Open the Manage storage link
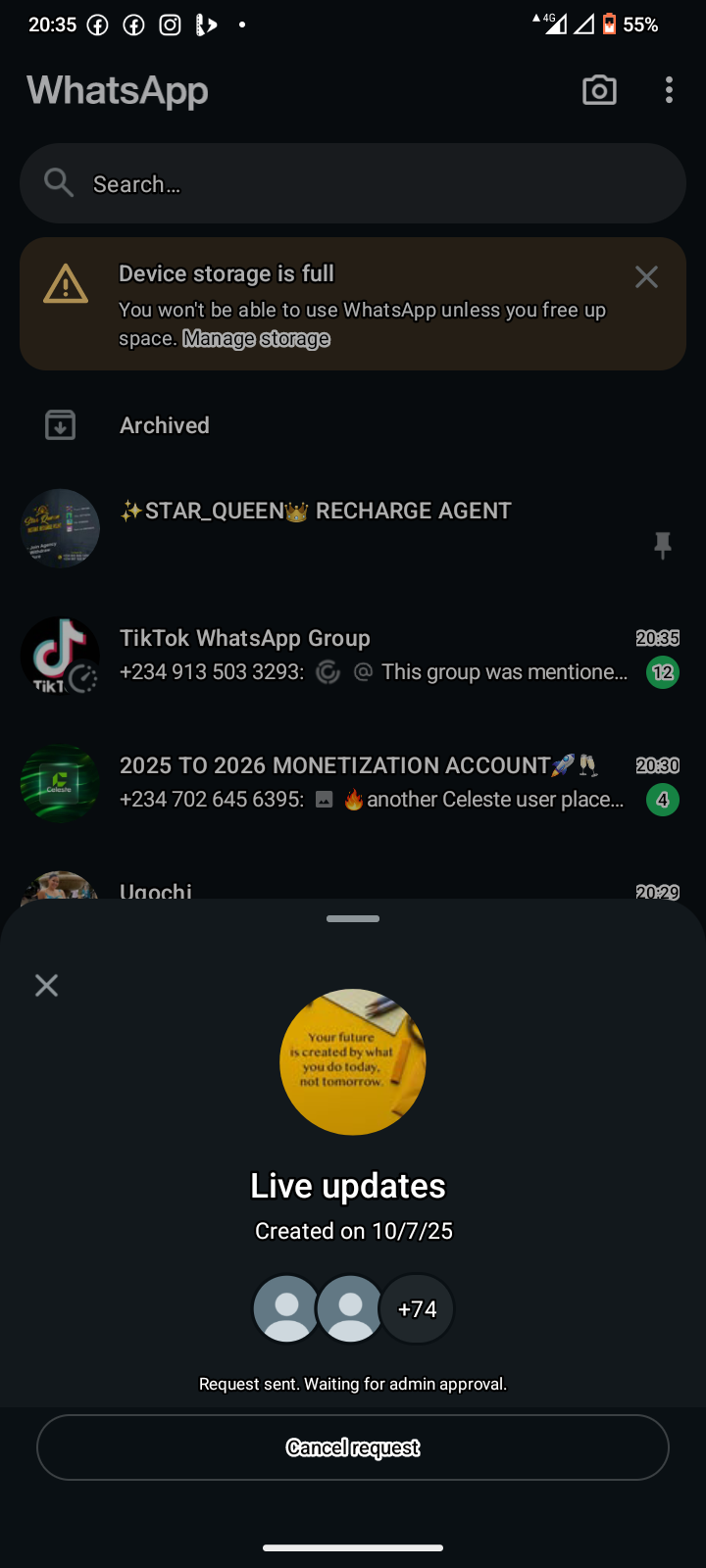This screenshot has width=706, height=1568. pos(256,339)
